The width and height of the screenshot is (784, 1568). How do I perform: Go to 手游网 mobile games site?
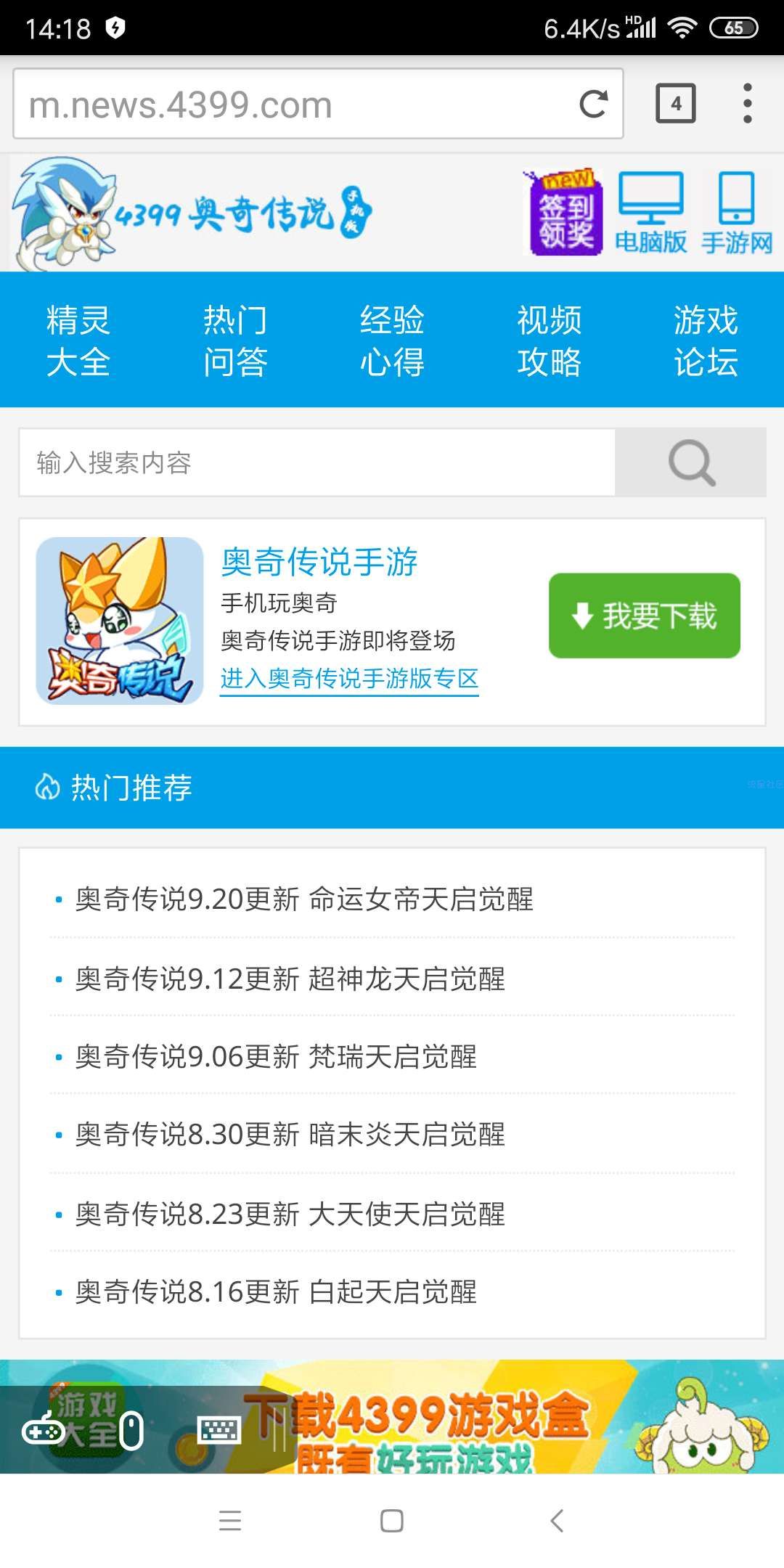coord(736,213)
